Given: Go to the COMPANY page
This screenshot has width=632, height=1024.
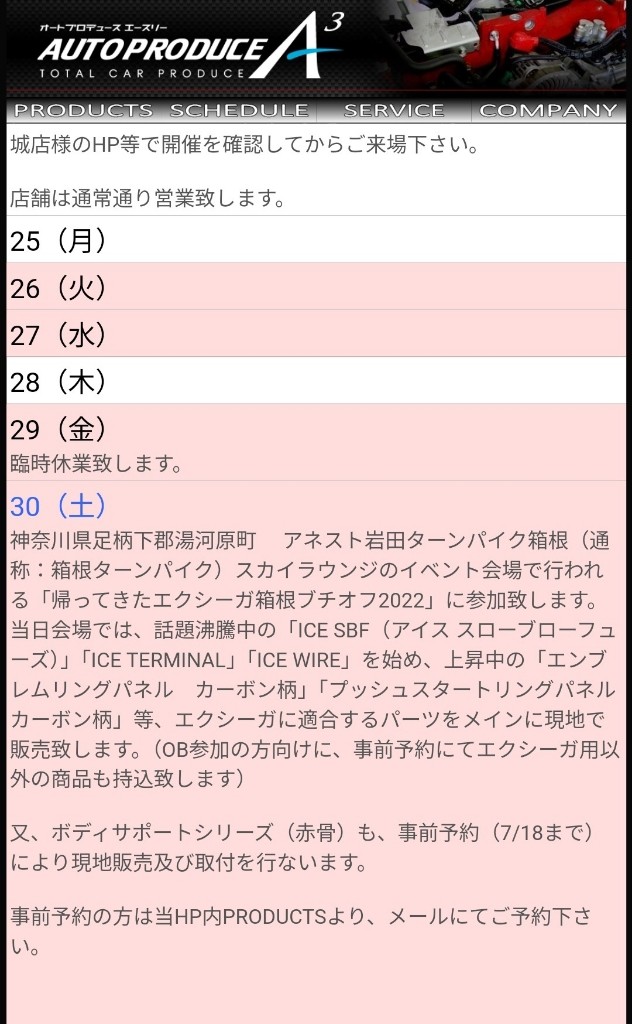Looking at the screenshot, I should (x=548, y=110).
